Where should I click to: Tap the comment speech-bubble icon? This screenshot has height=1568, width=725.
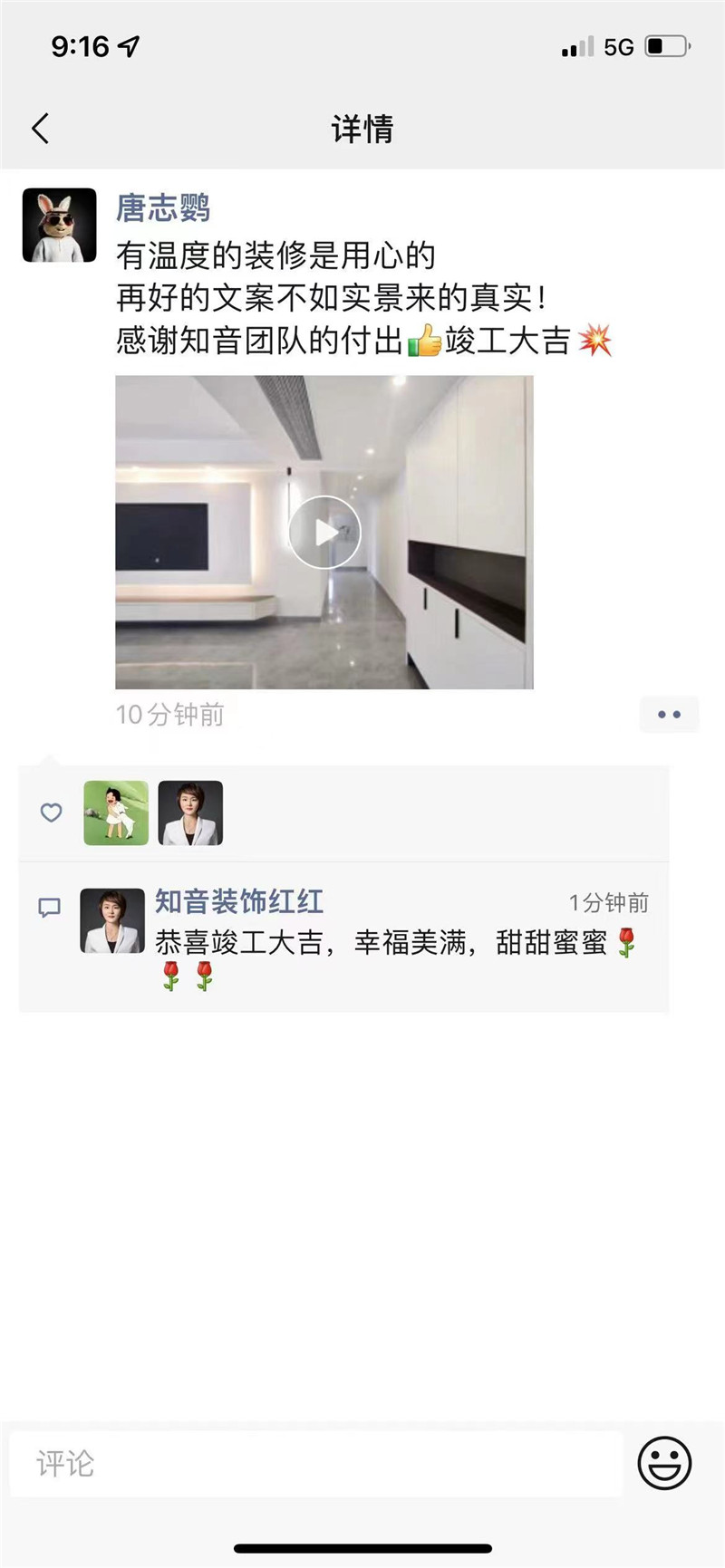(x=50, y=906)
